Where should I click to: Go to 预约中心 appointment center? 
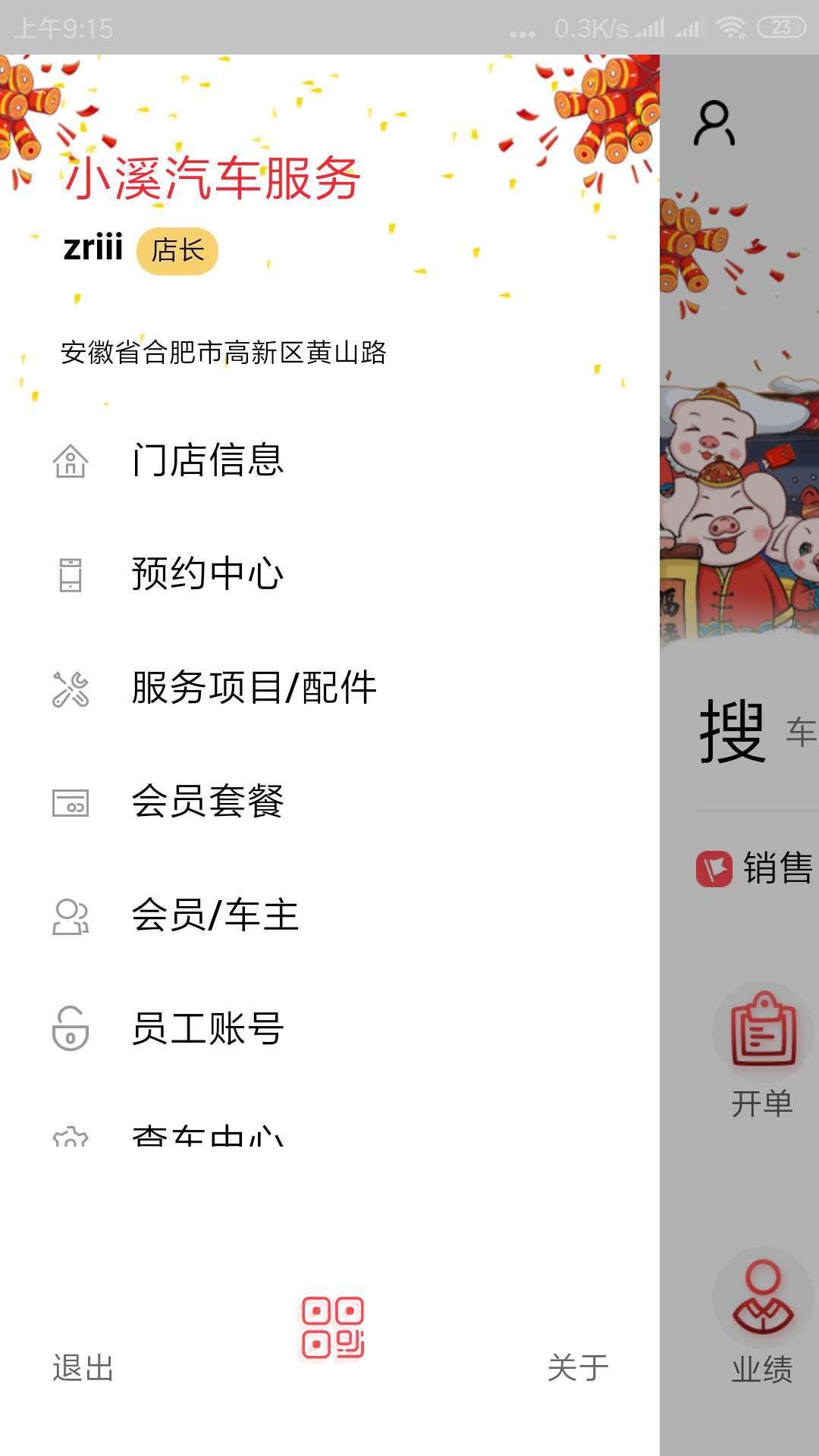click(x=207, y=574)
